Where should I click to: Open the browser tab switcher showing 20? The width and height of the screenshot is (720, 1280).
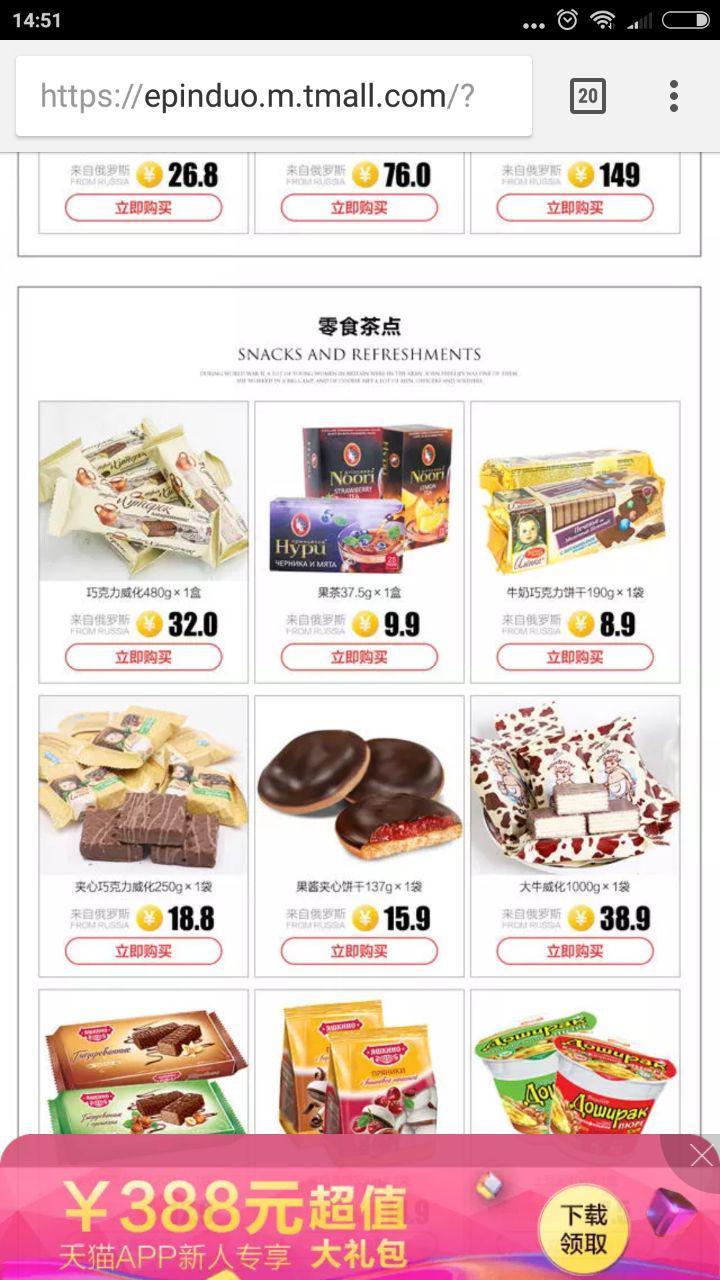587,96
